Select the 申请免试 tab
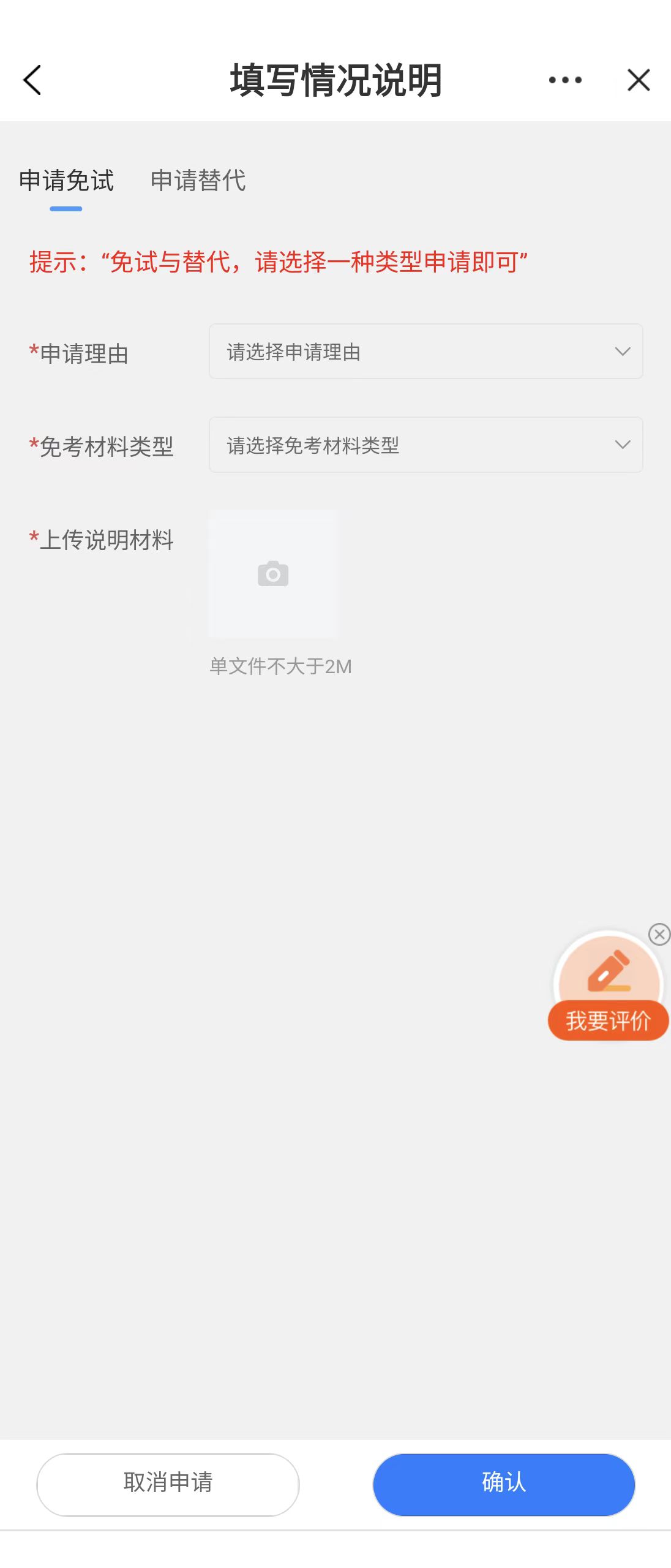Image resolution: width=671 pixels, height=1568 pixels. tap(66, 181)
